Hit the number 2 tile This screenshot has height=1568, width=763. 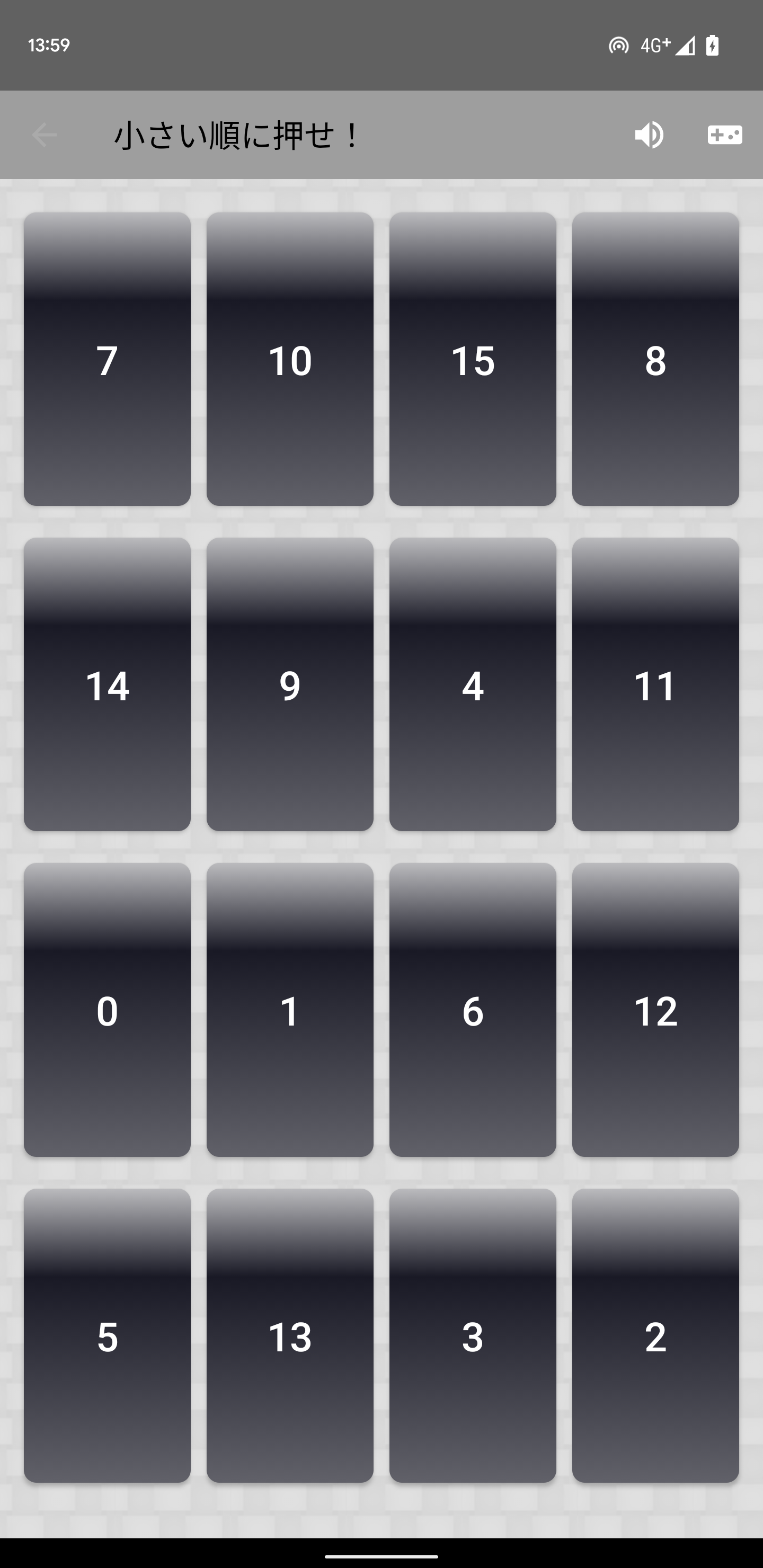coord(655,1335)
